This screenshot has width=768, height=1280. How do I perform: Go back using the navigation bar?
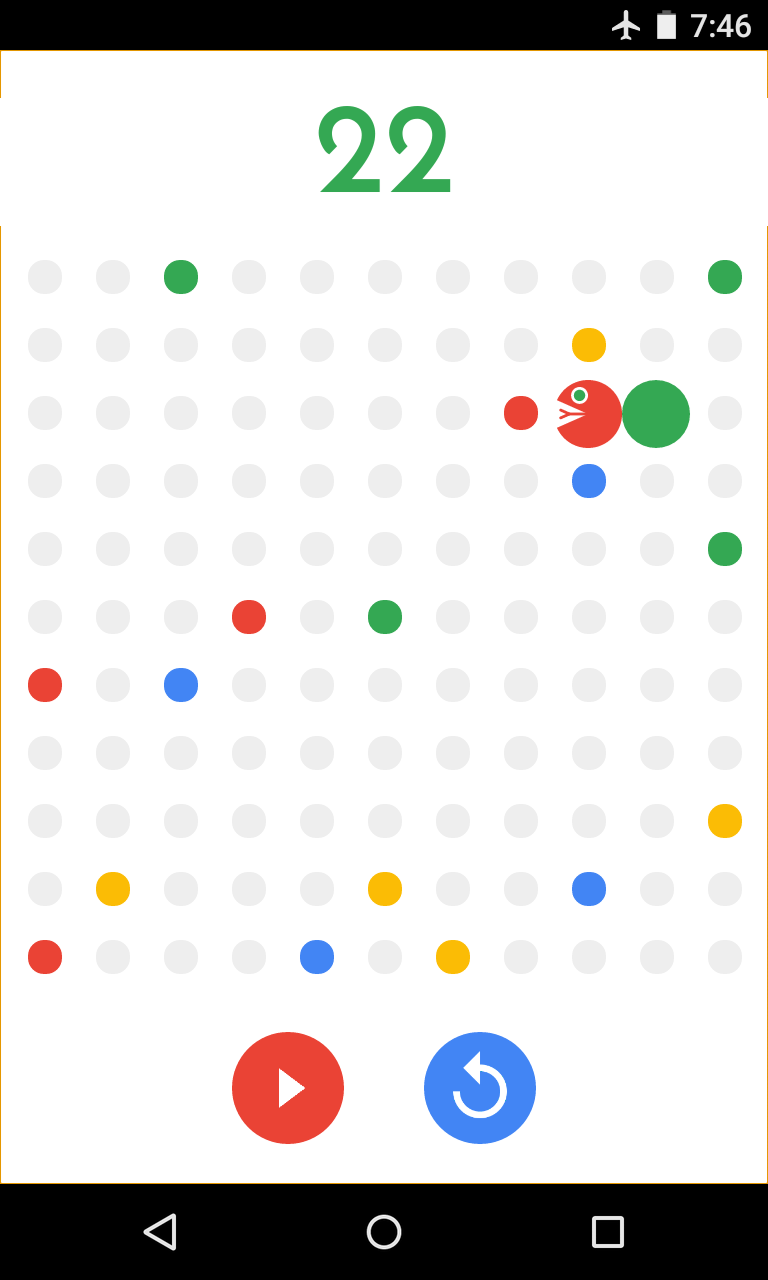click(160, 1232)
